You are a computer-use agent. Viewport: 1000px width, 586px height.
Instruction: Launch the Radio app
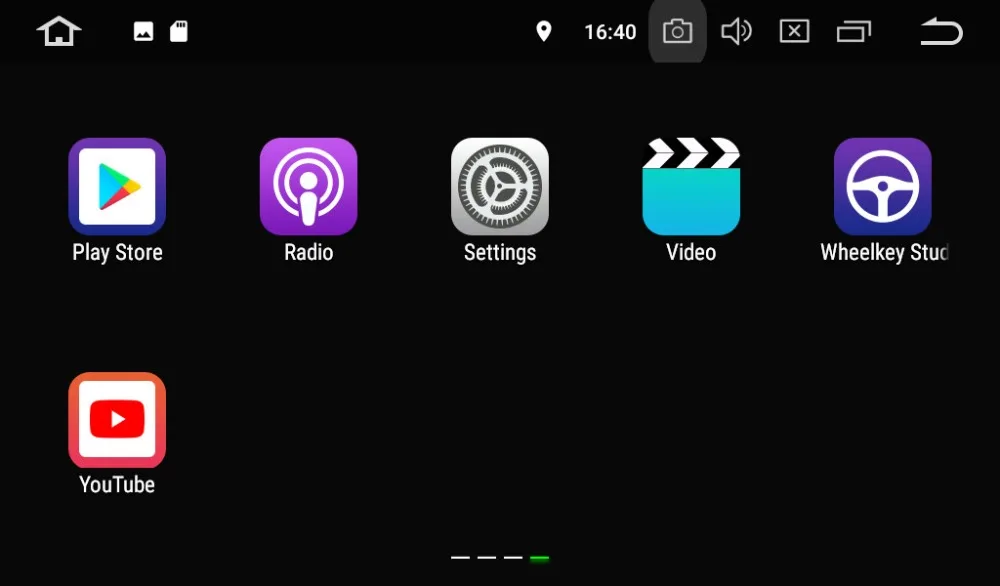309,186
